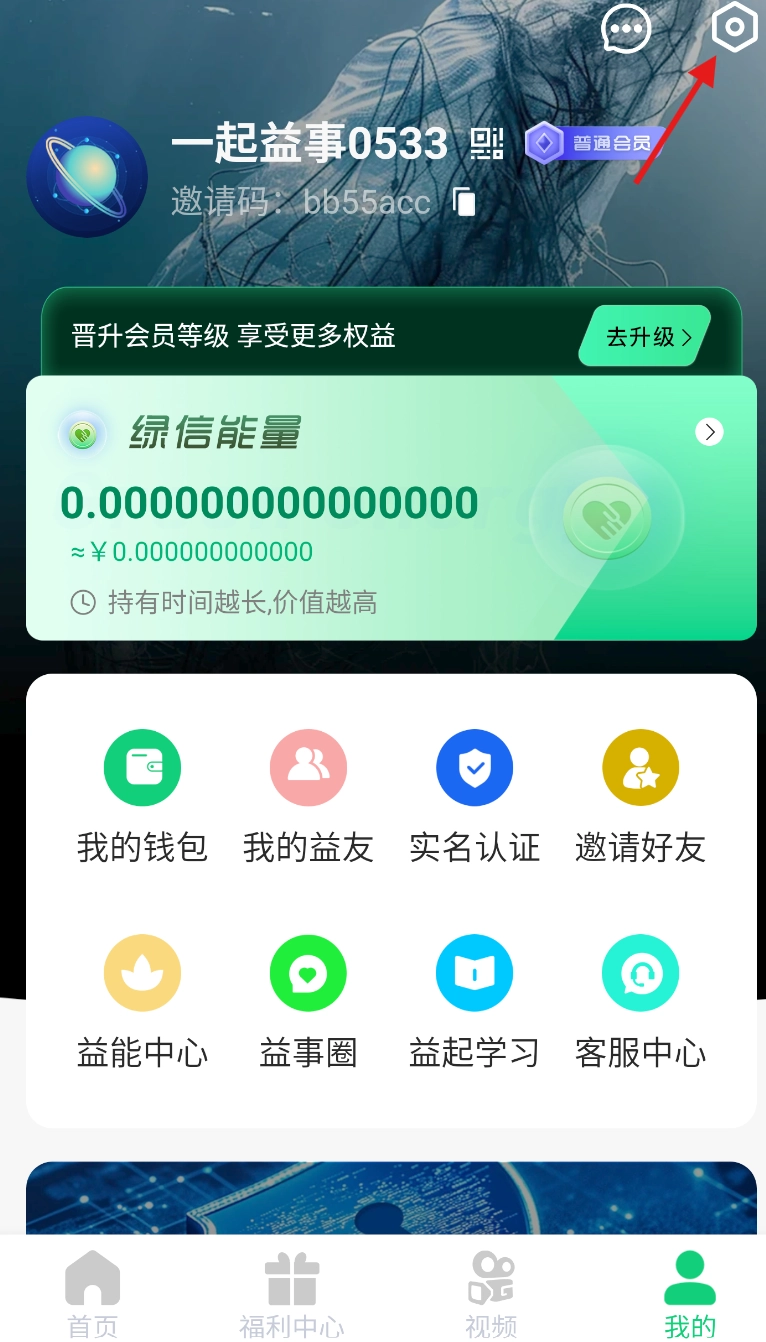Image resolution: width=766 pixels, height=1342 pixels.
Task: Copy the invitation code bb55acc
Action: 464,202
